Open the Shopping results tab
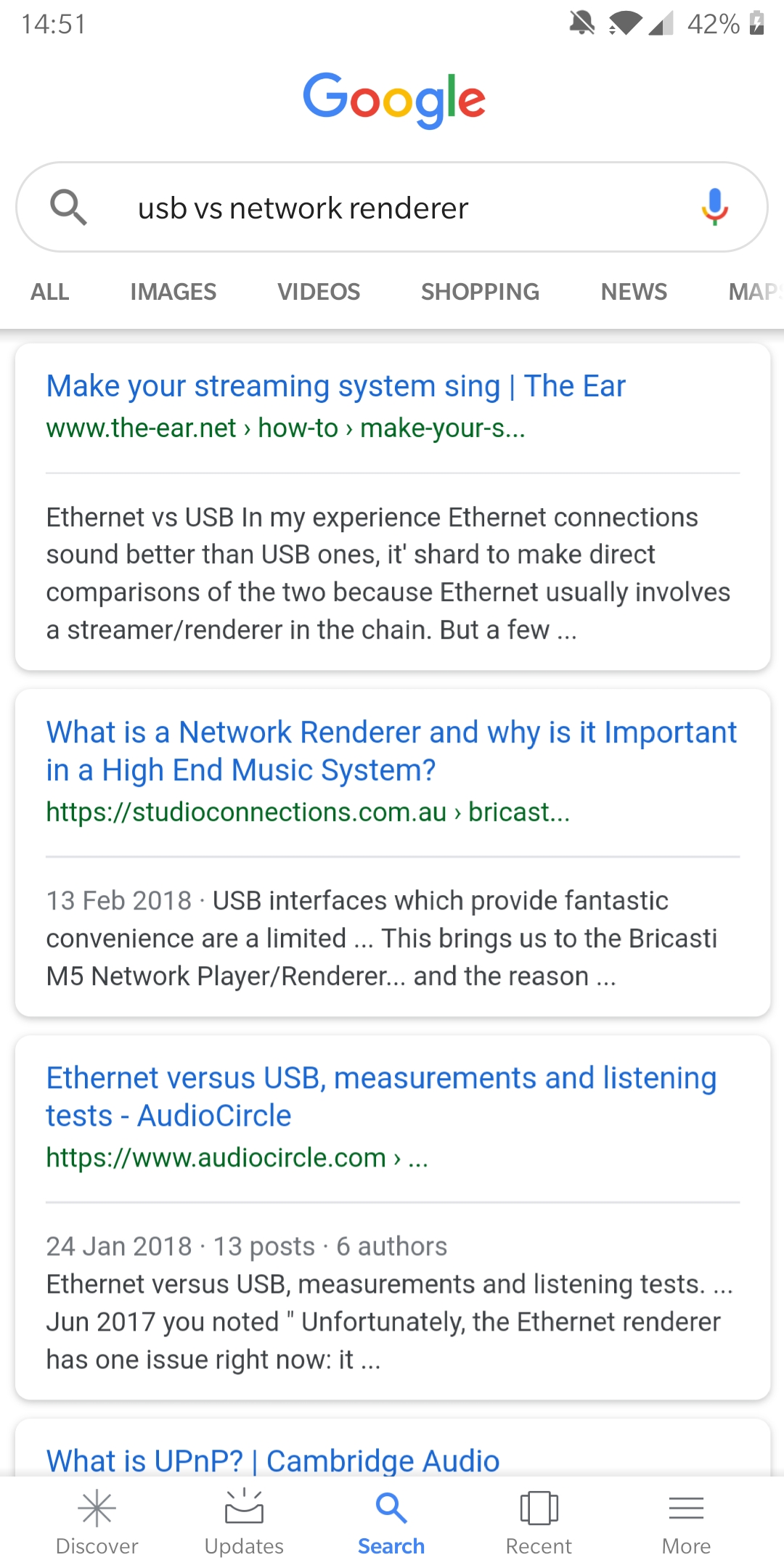Image resolution: width=784 pixels, height=1568 pixels. pyautogui.click(x=480, y=292)
